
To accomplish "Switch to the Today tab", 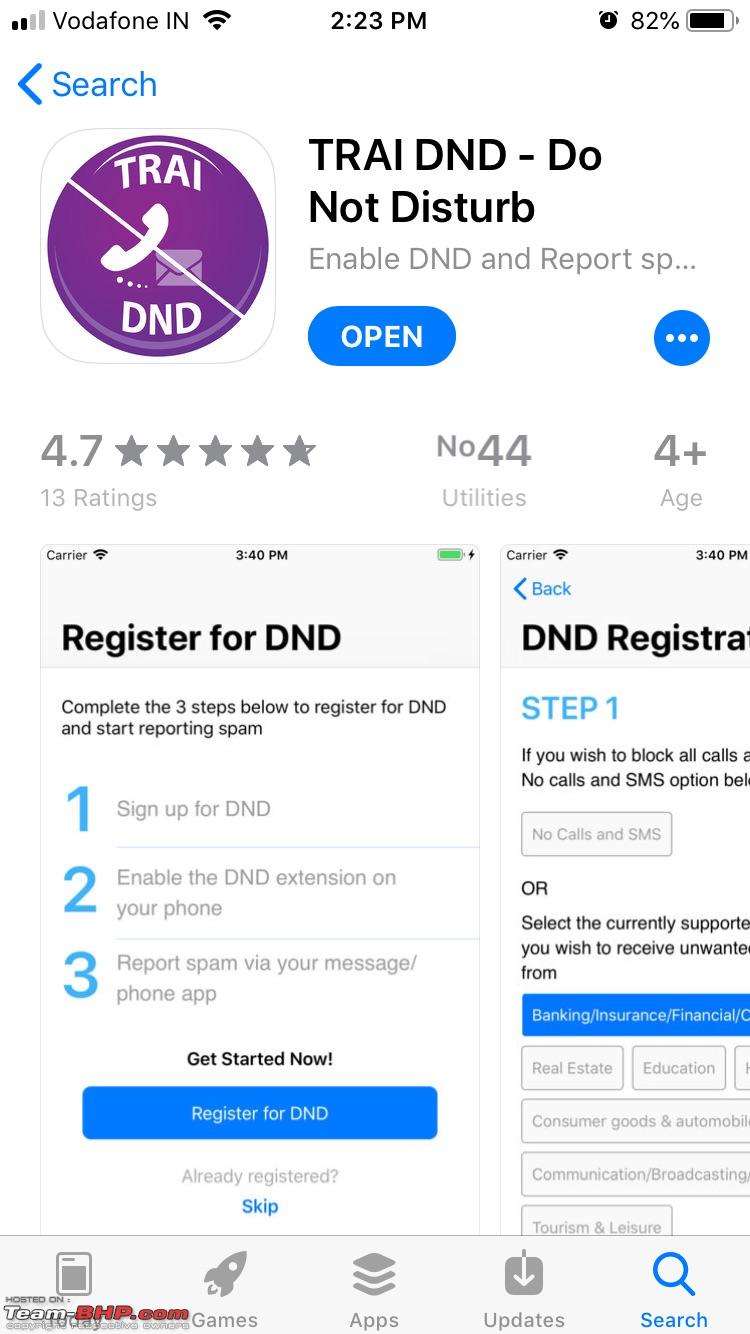I will (x=75, y=1289).
